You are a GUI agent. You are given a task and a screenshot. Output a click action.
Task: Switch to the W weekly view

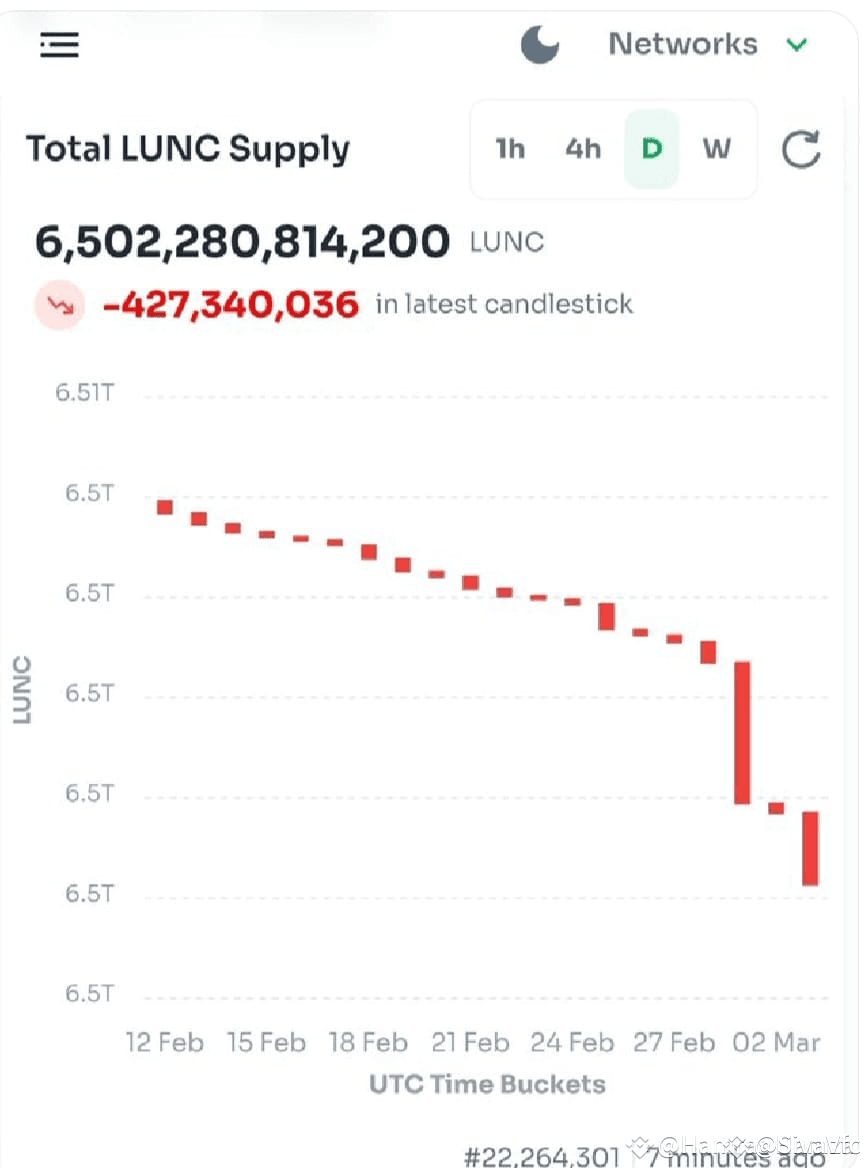point(716,148)
